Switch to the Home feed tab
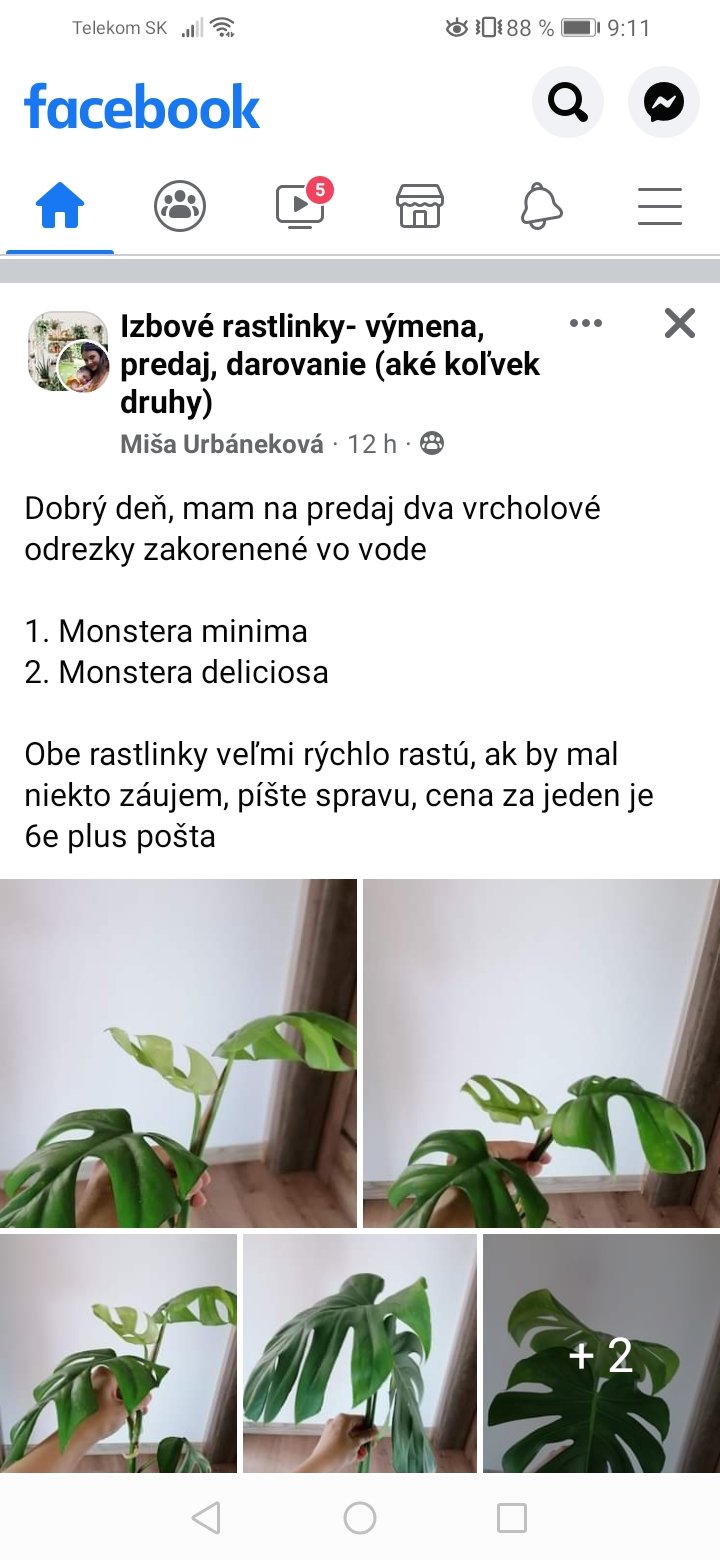This screenshot has height=1560, width=720. tap(60, 207)
